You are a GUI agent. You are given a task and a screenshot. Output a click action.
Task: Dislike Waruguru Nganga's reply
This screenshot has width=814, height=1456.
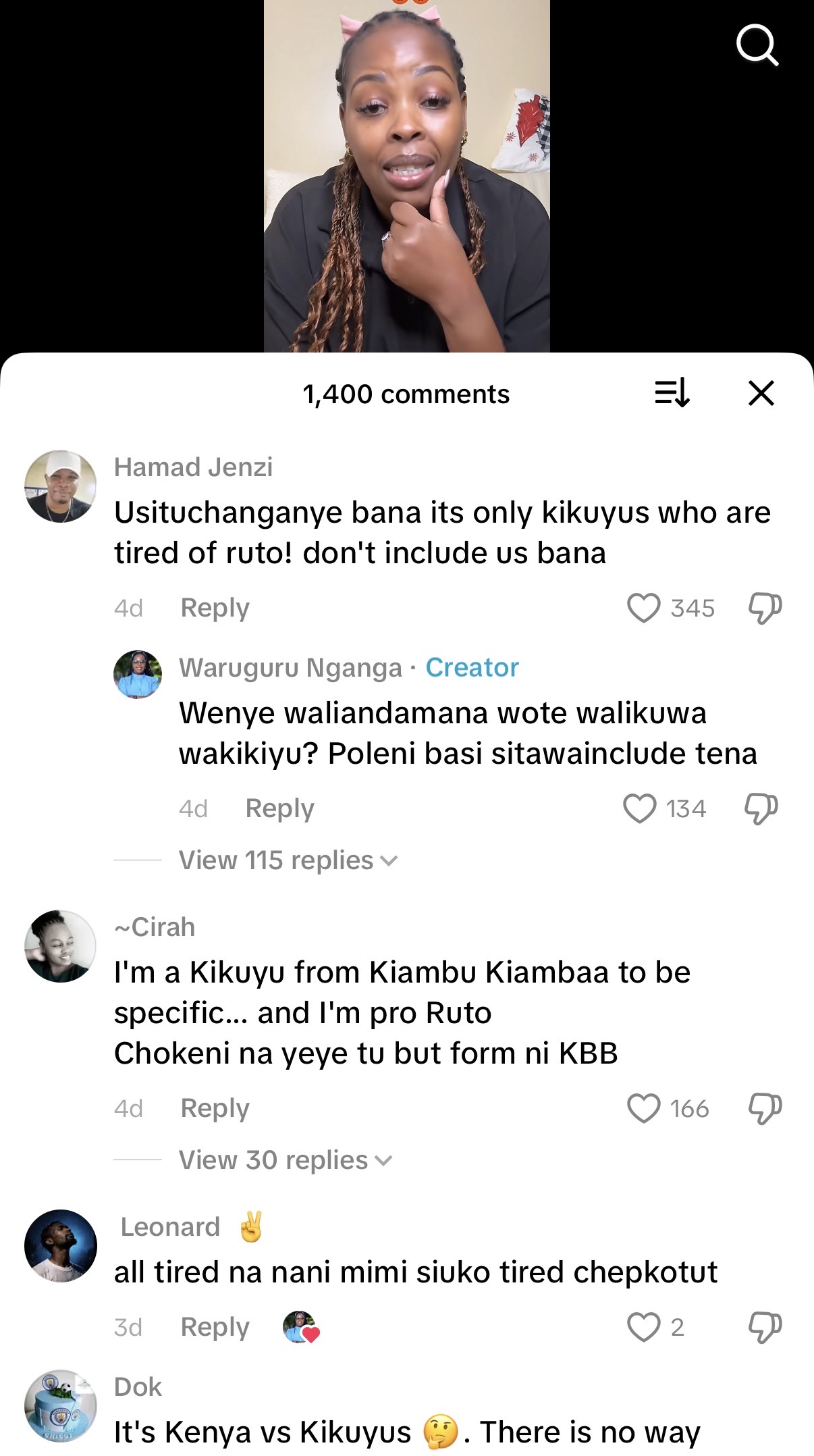tap(761, 808)
